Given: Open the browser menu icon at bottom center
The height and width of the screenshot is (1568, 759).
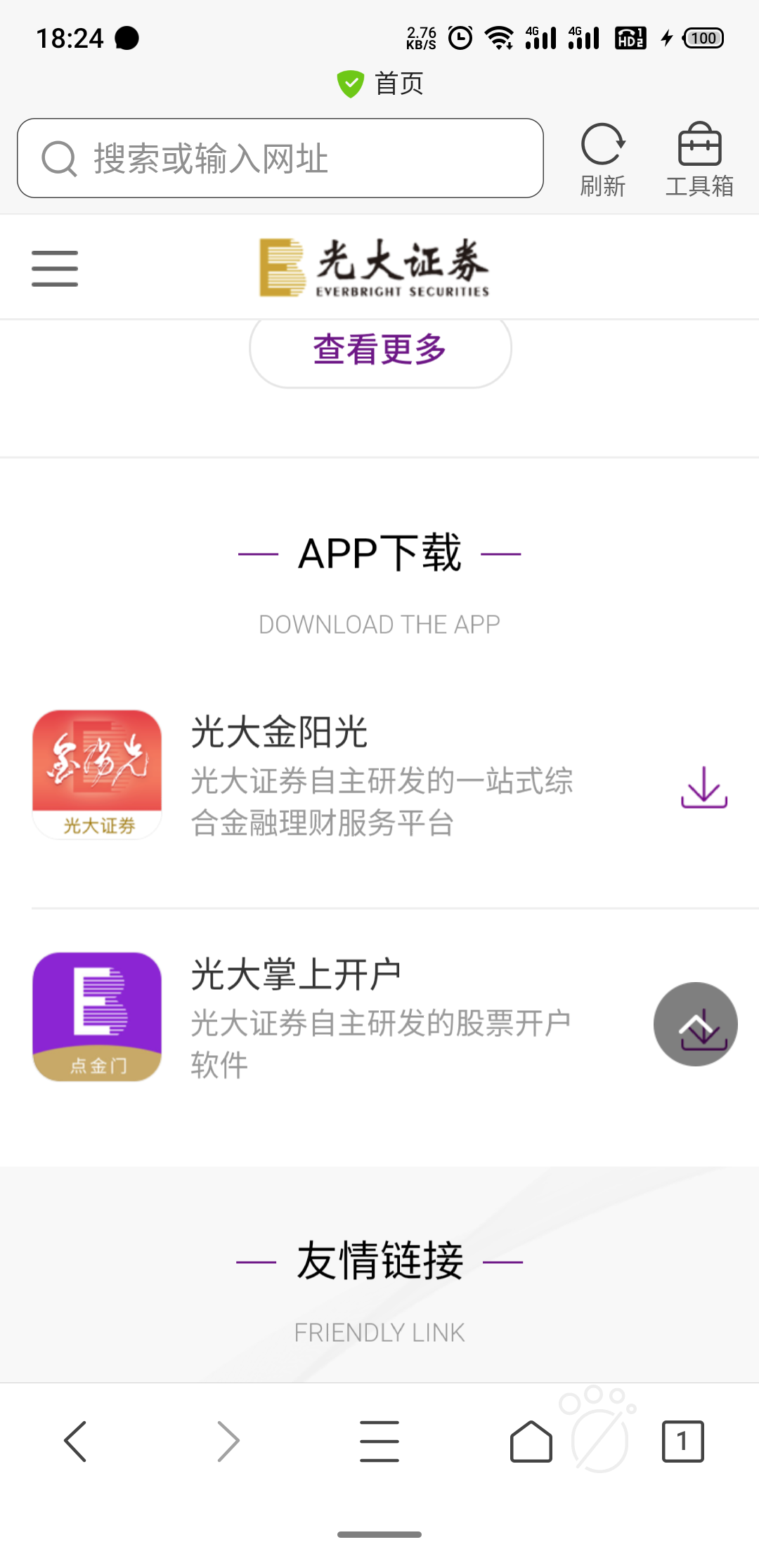Looking at the screenshot, I should coord(379,1442).
